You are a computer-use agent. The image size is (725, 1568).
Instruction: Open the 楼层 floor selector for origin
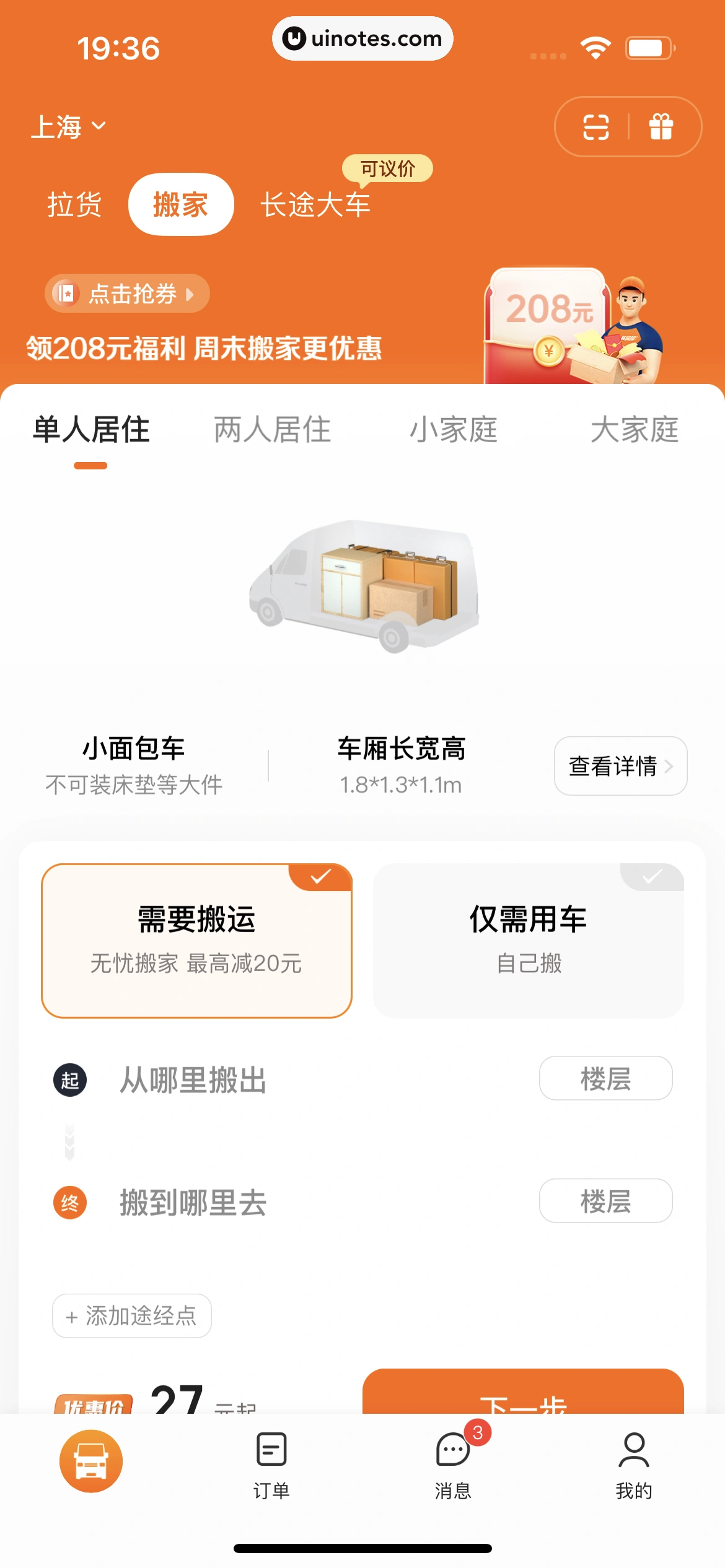(x=605, y=1078)
